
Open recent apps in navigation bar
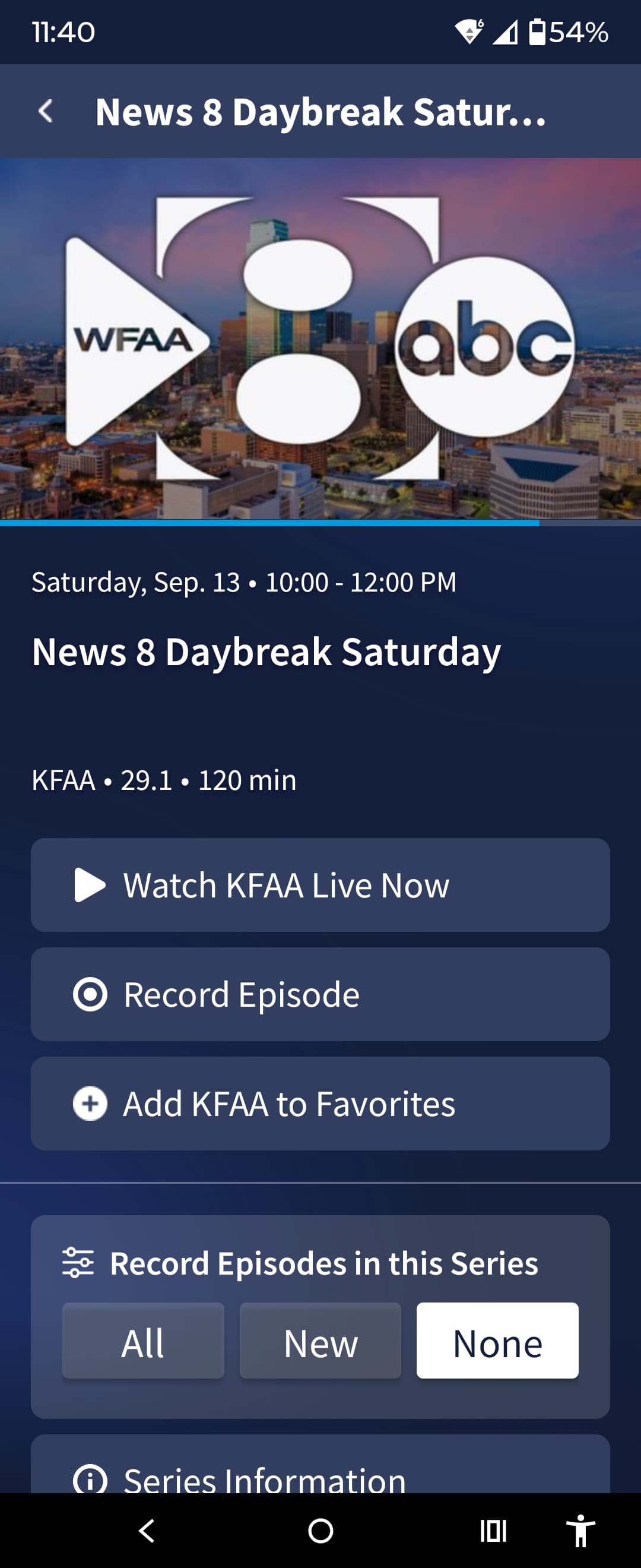click(x=493, y=1530)
